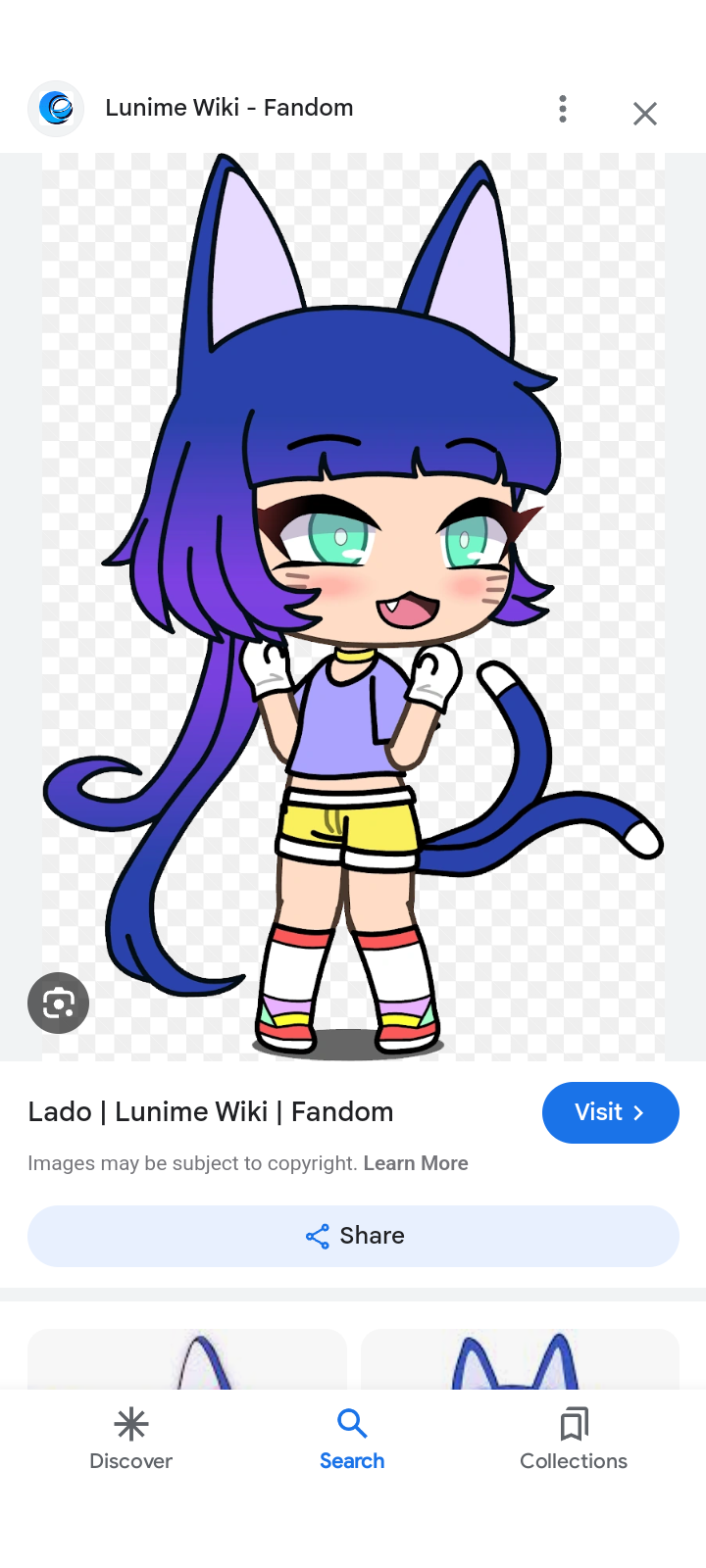Visit the Lado Lunime Wiki page
The height and width of the screenshot is (1568, 706).
coord(610,1112)
